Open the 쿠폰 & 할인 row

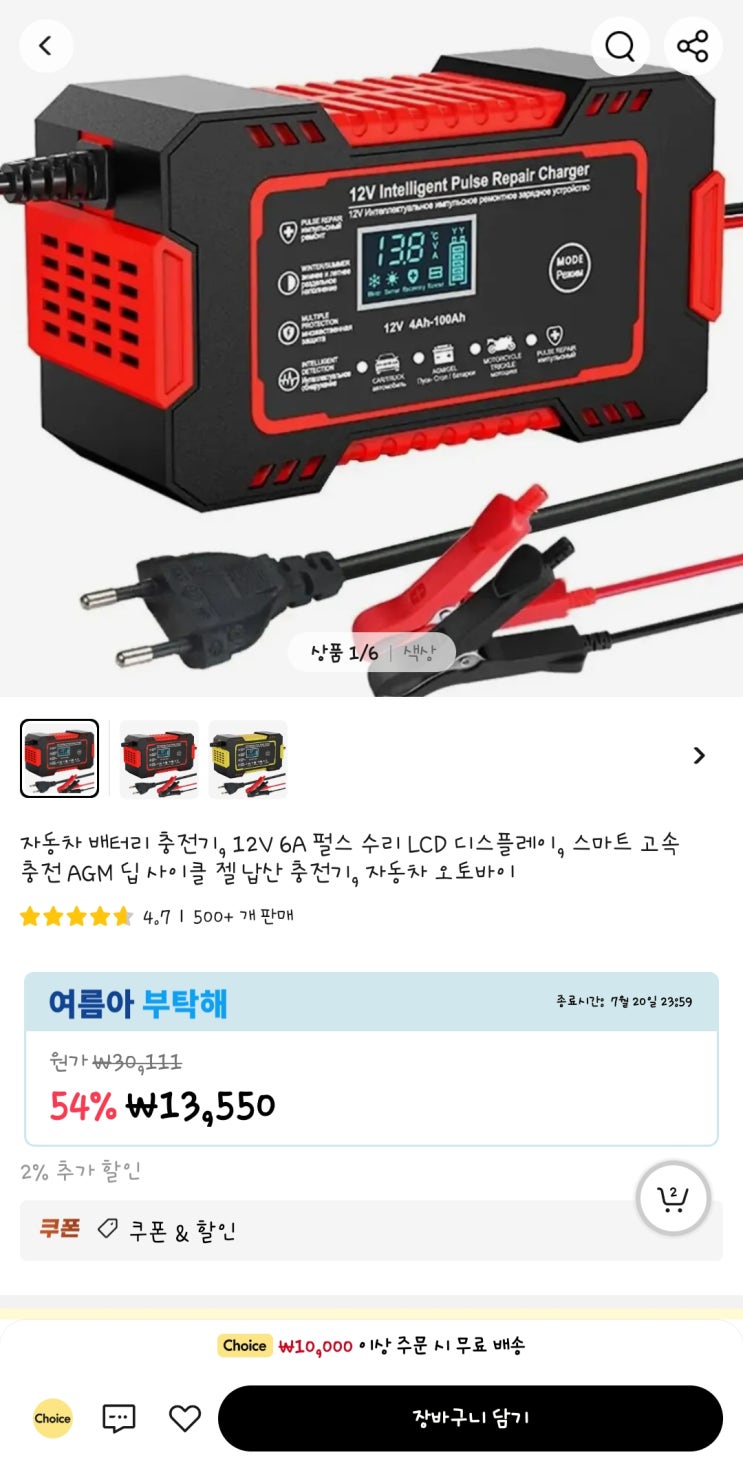tap(370, 1230)
